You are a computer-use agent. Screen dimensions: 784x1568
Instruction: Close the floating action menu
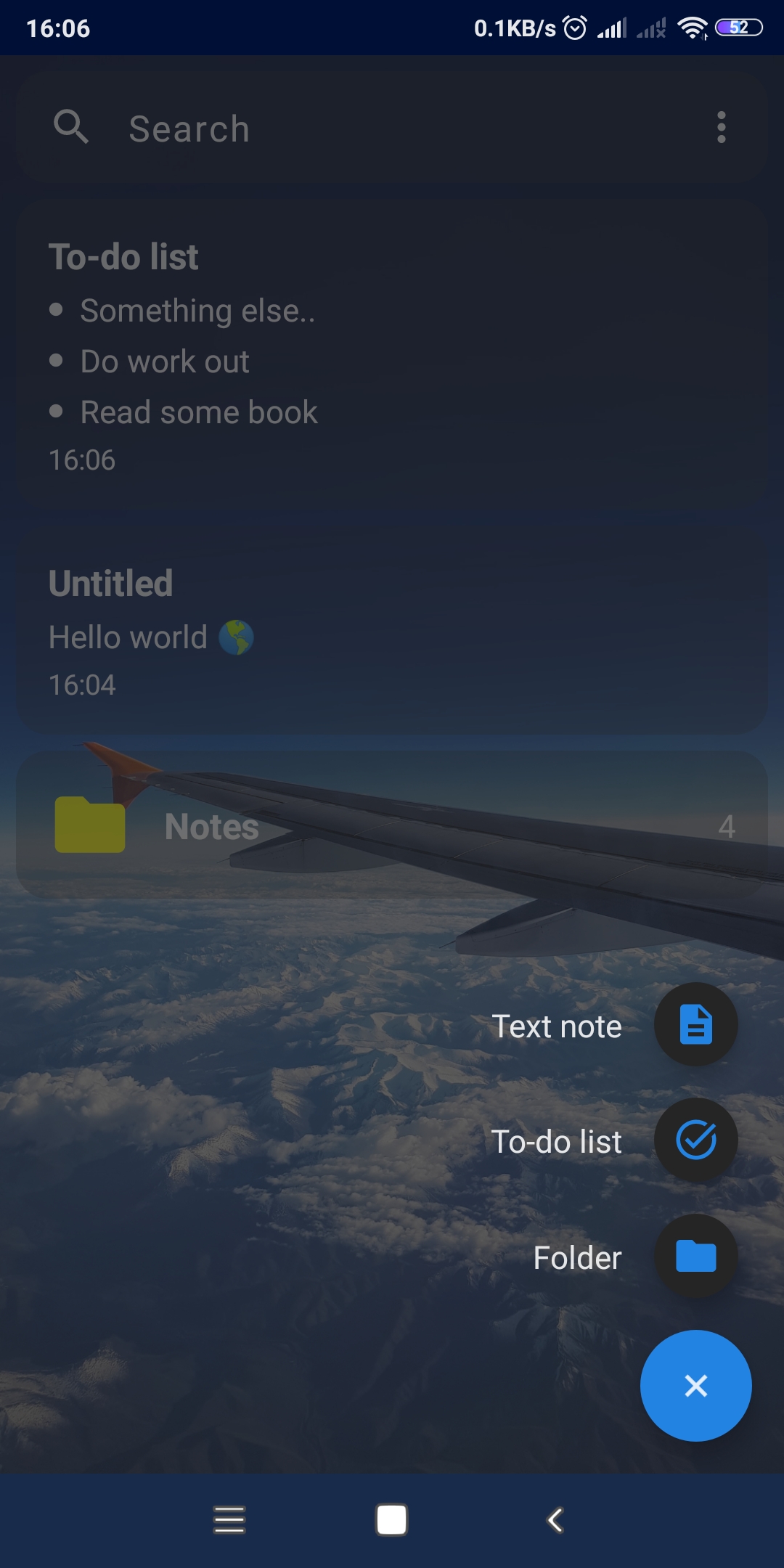click(695, 1386)
